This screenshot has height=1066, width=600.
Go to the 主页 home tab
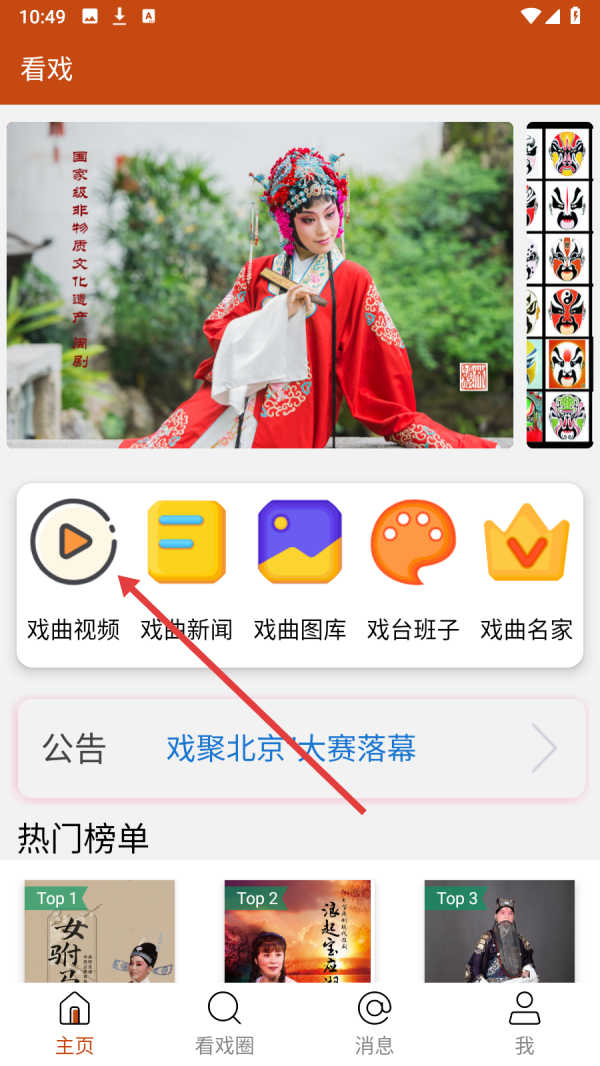75,1023
